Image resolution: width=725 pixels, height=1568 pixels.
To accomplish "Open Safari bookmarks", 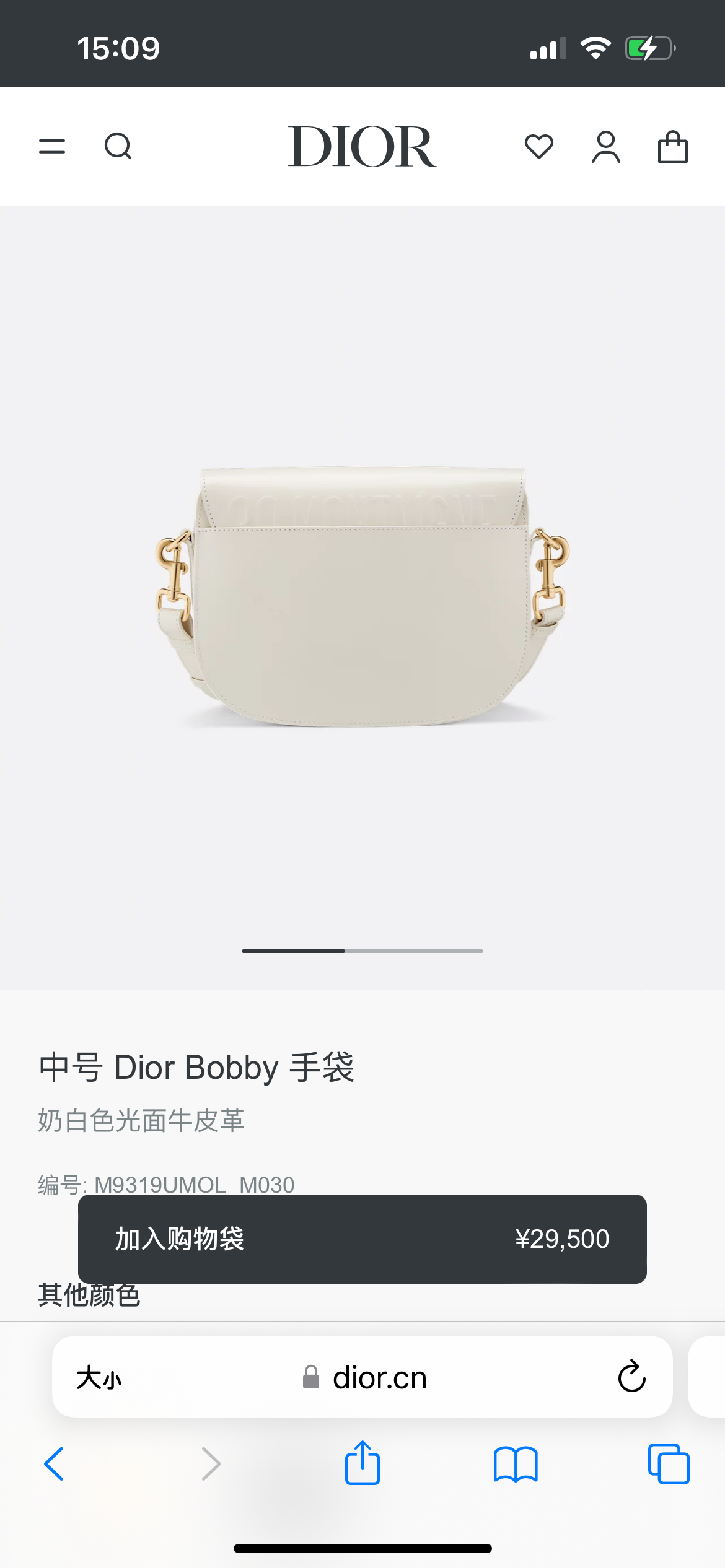I will pyautogui.click(x=516, y=1464).
